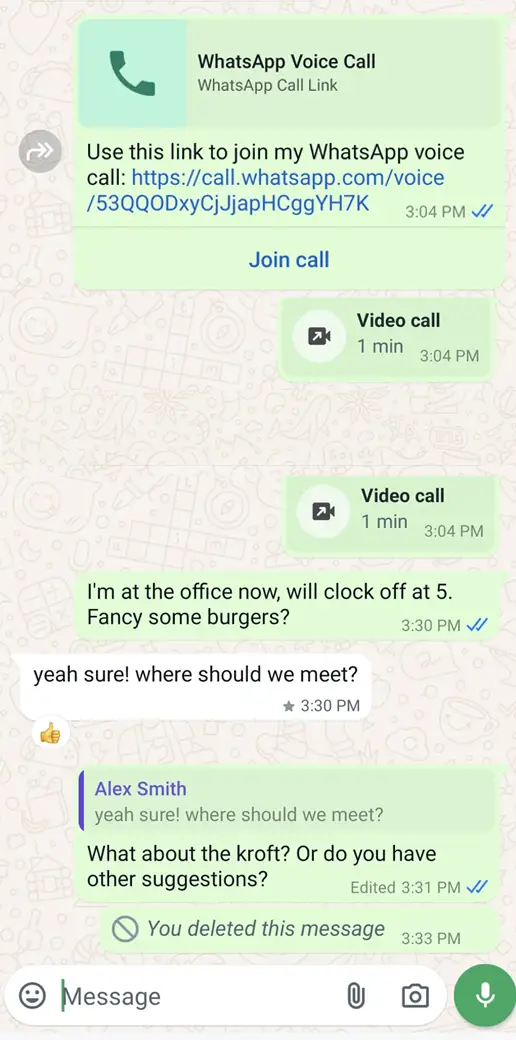Open the camera from message bar

415,996
